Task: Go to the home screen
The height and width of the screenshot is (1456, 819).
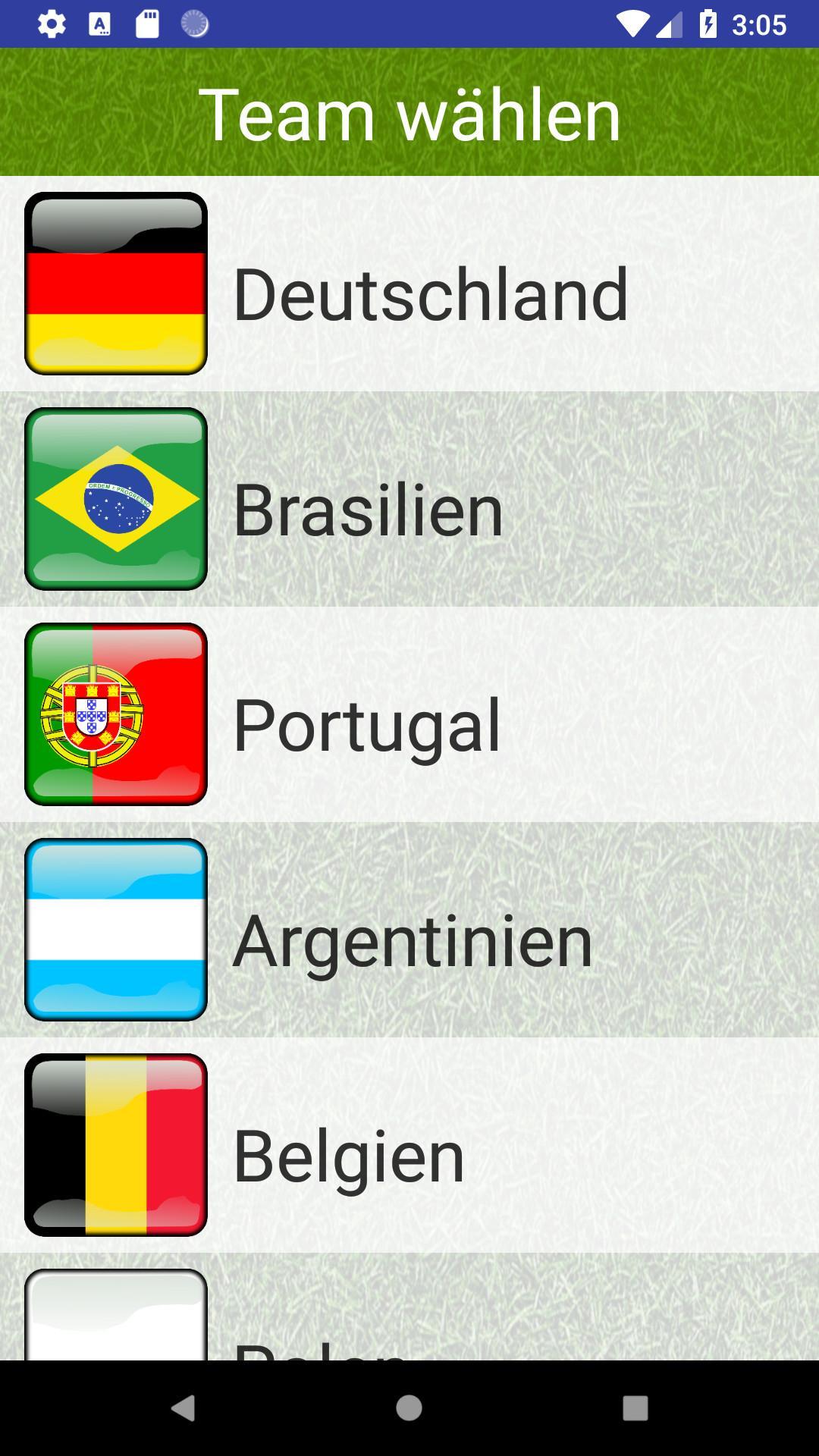Action: (409, 1407)
